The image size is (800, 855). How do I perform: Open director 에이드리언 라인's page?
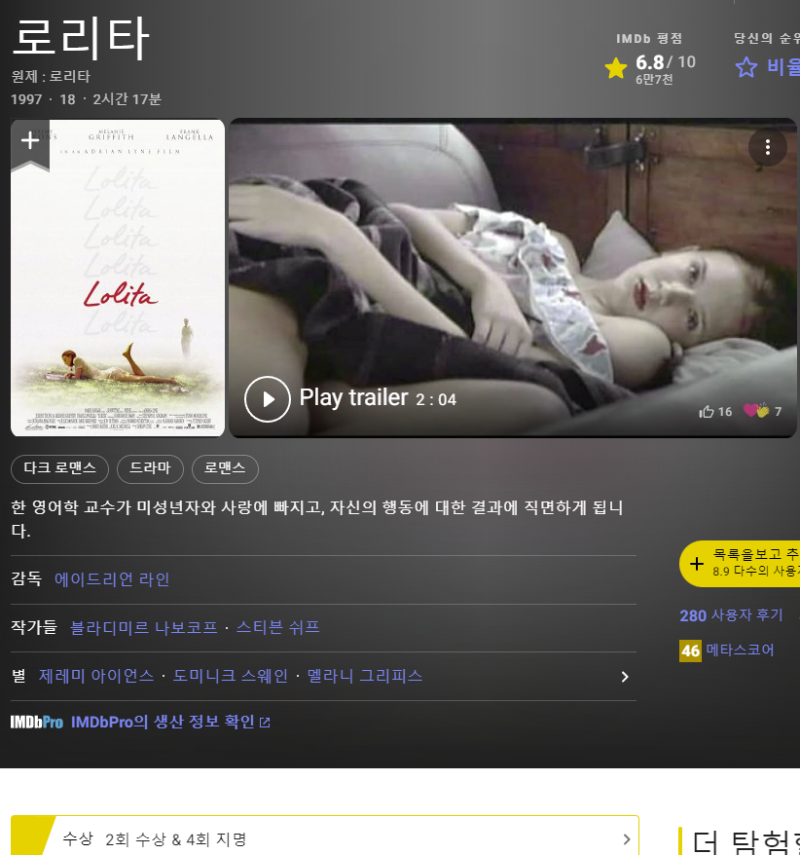(112, 579)
